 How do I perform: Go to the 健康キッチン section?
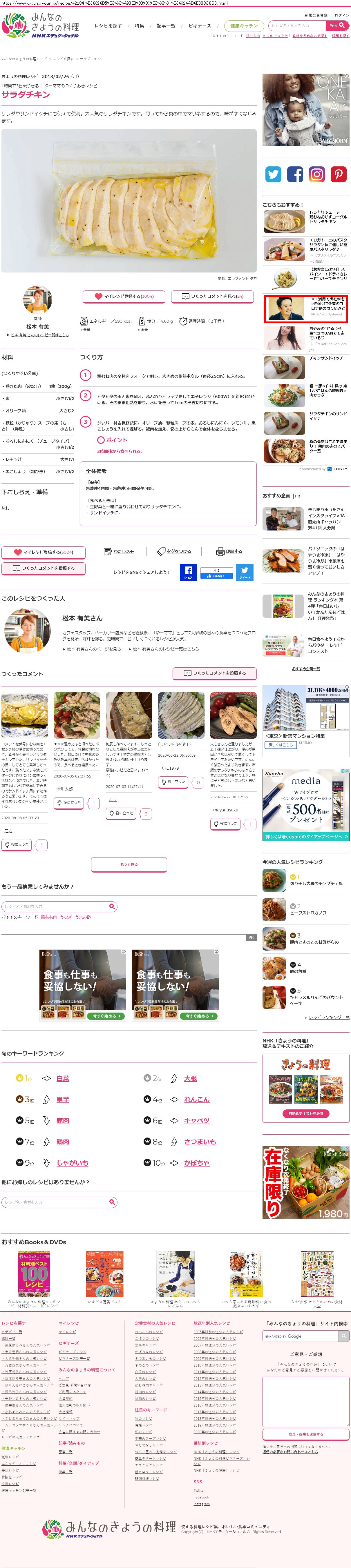pos(244,26)
